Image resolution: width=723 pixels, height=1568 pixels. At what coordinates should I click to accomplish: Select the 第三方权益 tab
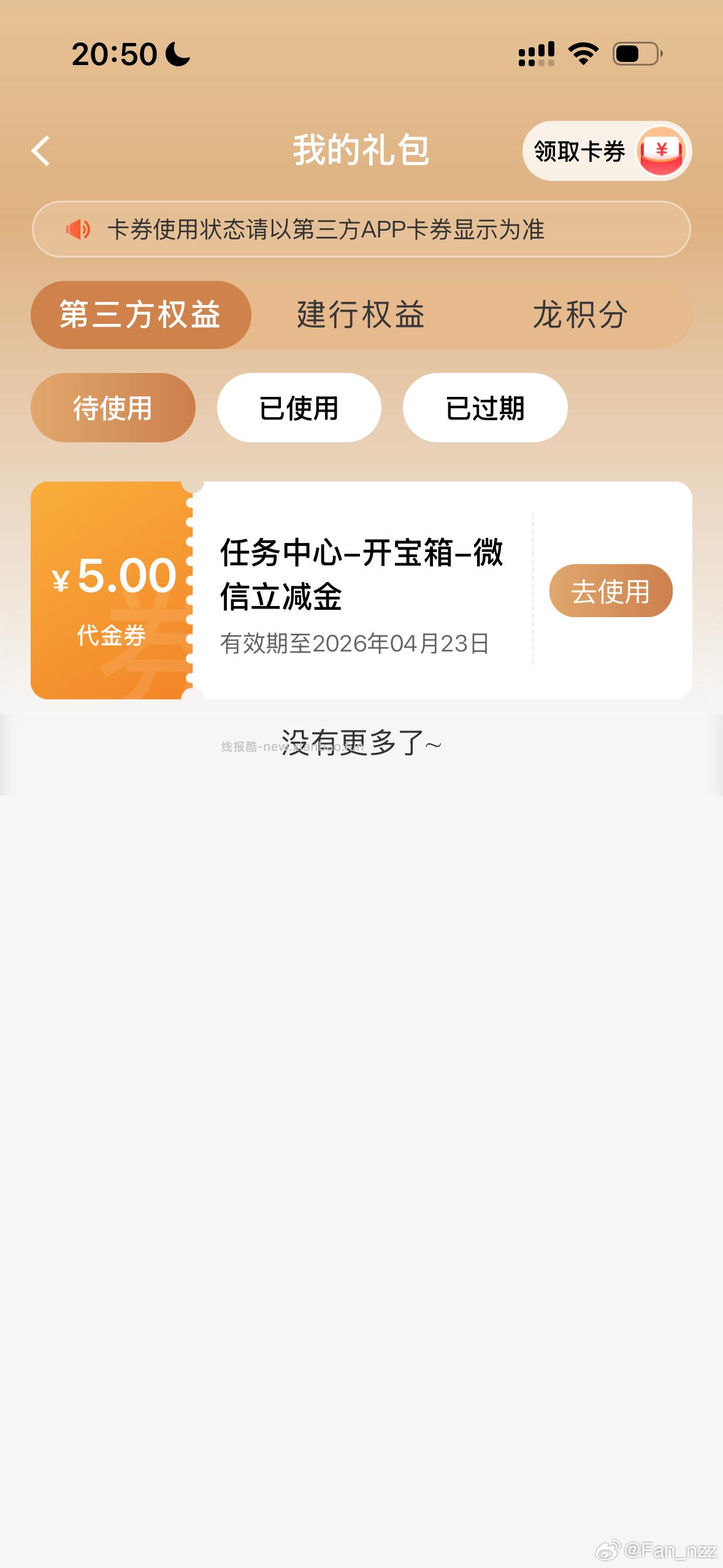click(x=140, y=315)
